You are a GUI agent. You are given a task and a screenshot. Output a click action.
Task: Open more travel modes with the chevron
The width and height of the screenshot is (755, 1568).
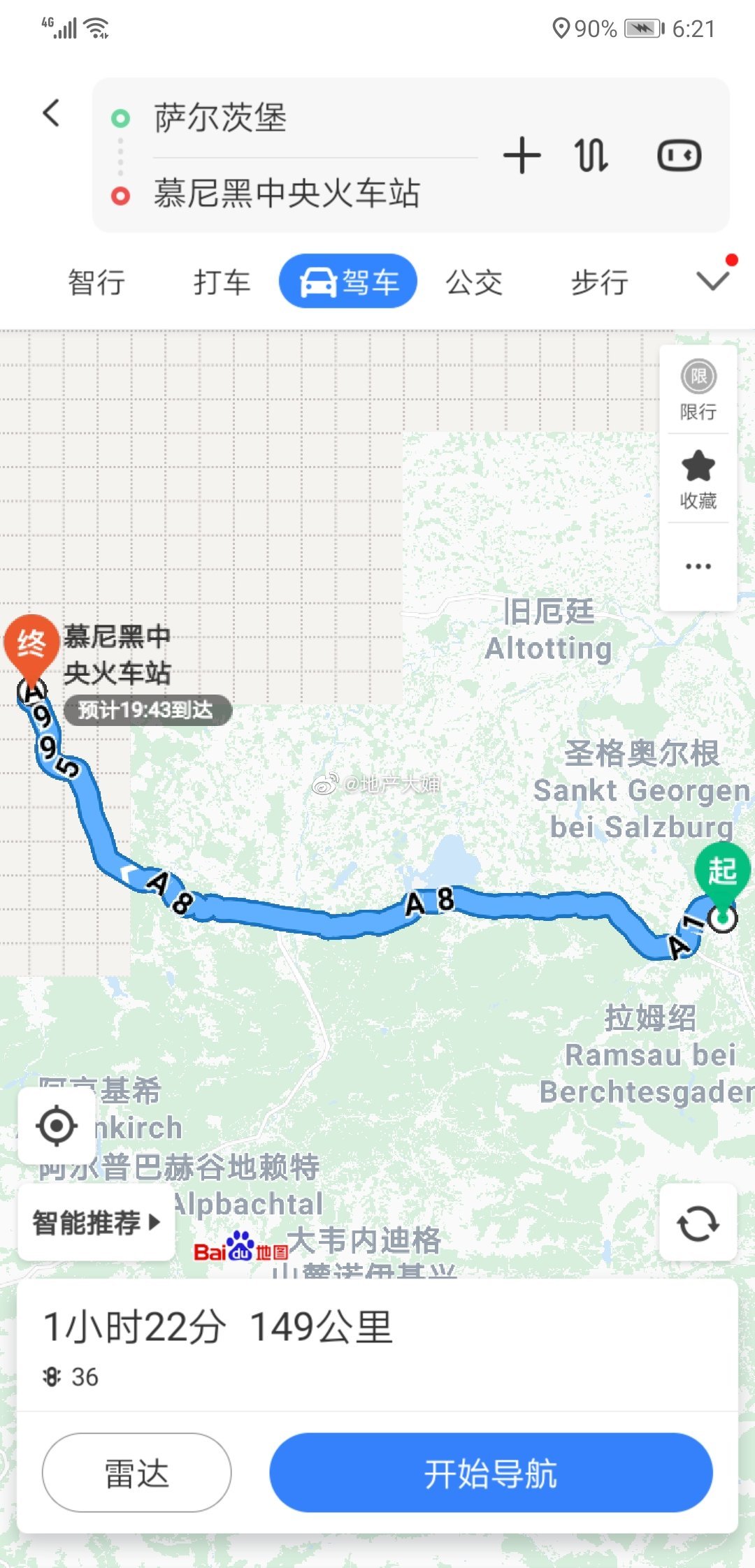coord(712,281)
